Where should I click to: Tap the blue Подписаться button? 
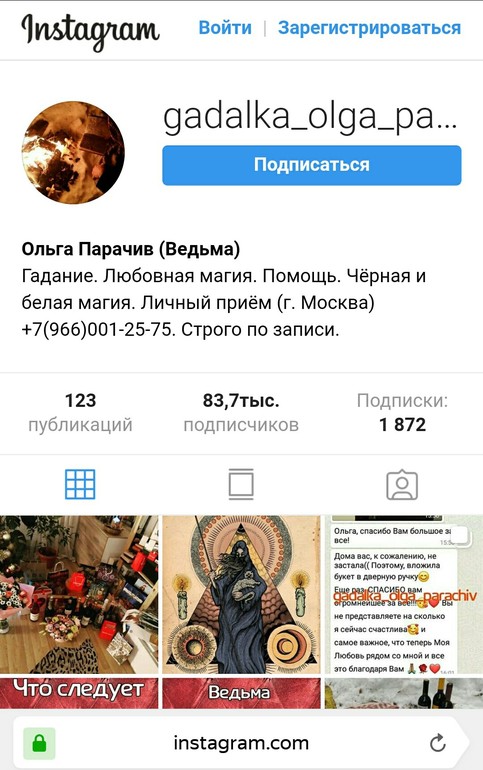[x=312, y=165]
